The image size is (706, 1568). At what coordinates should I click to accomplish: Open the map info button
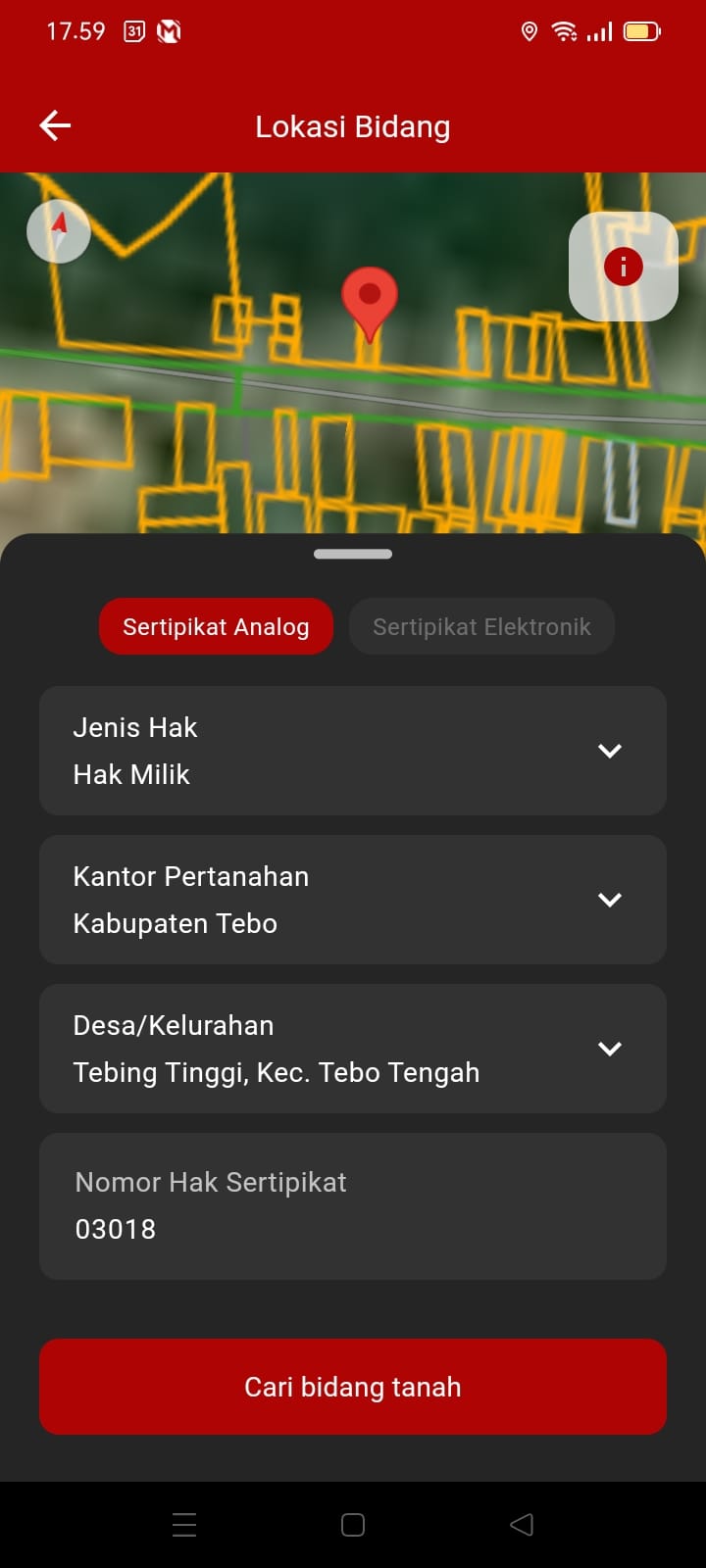[x=623, y=267]
